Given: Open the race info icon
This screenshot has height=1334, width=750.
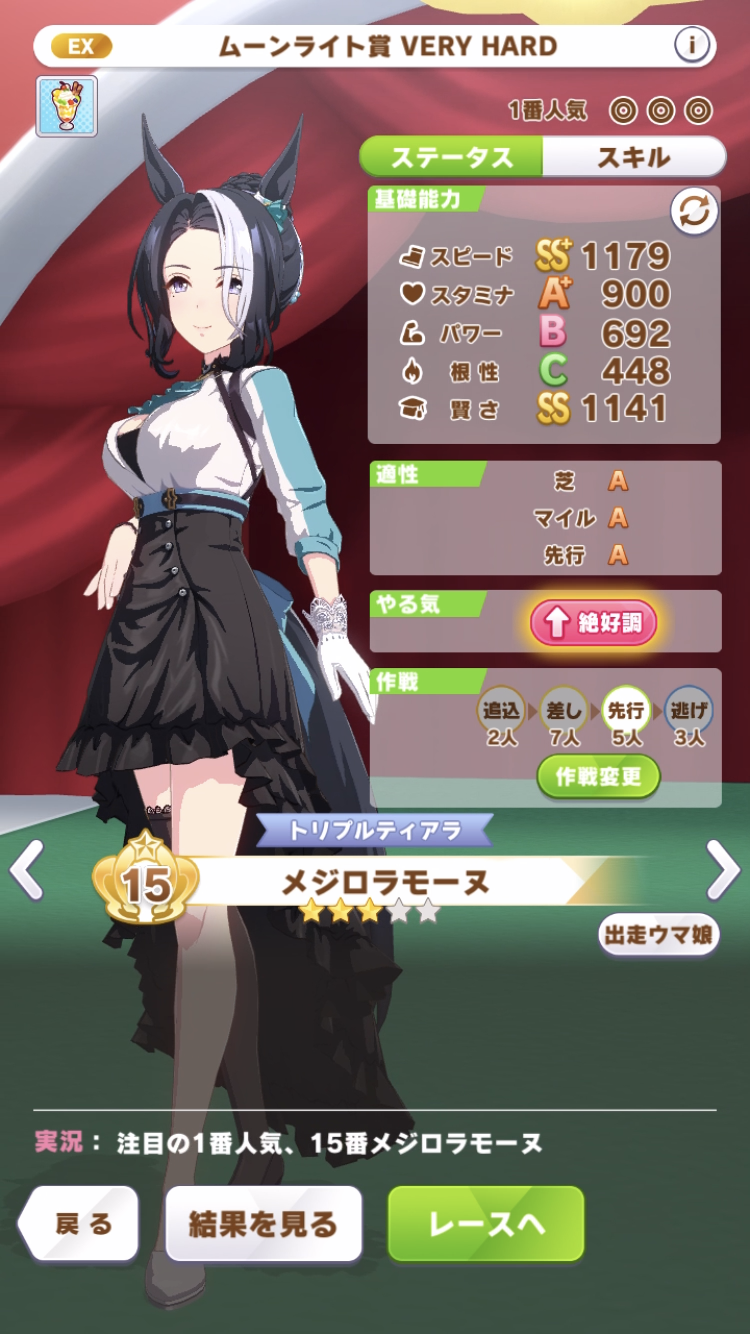Looking at the screenshot, I should point(692,46).
